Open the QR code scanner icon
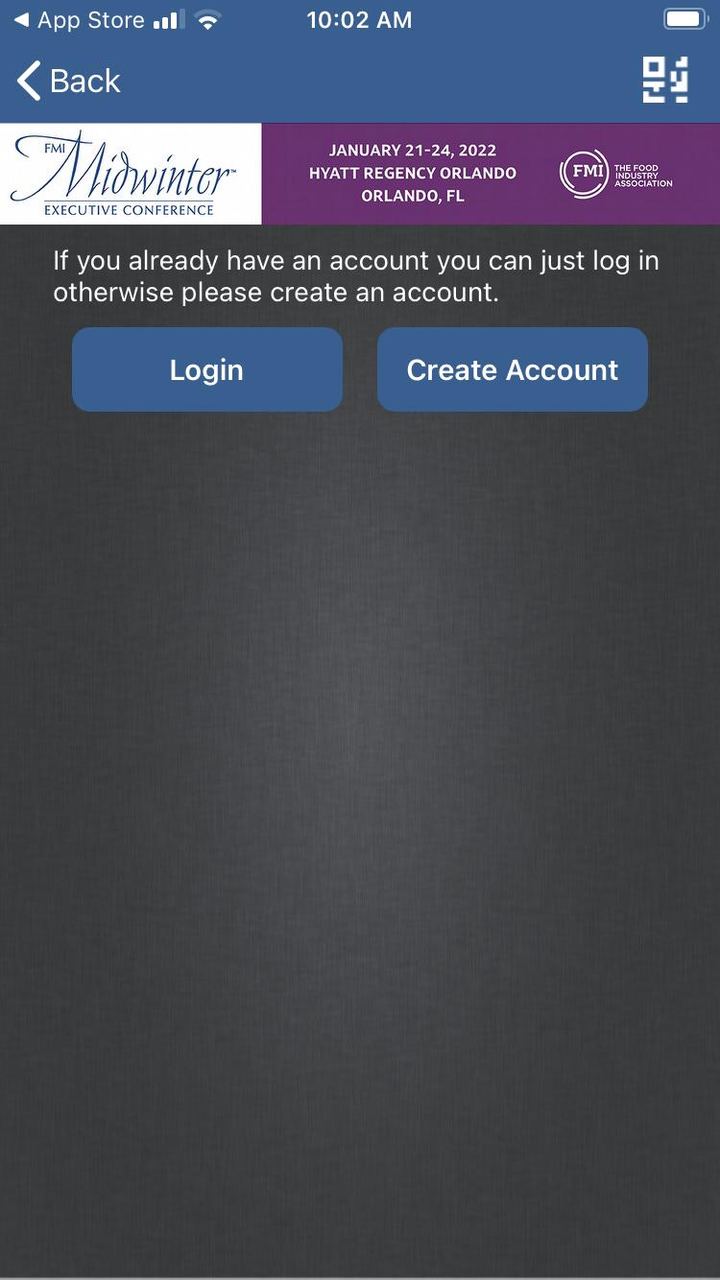Screen dimensions: 720x1280 coord(665,80)
